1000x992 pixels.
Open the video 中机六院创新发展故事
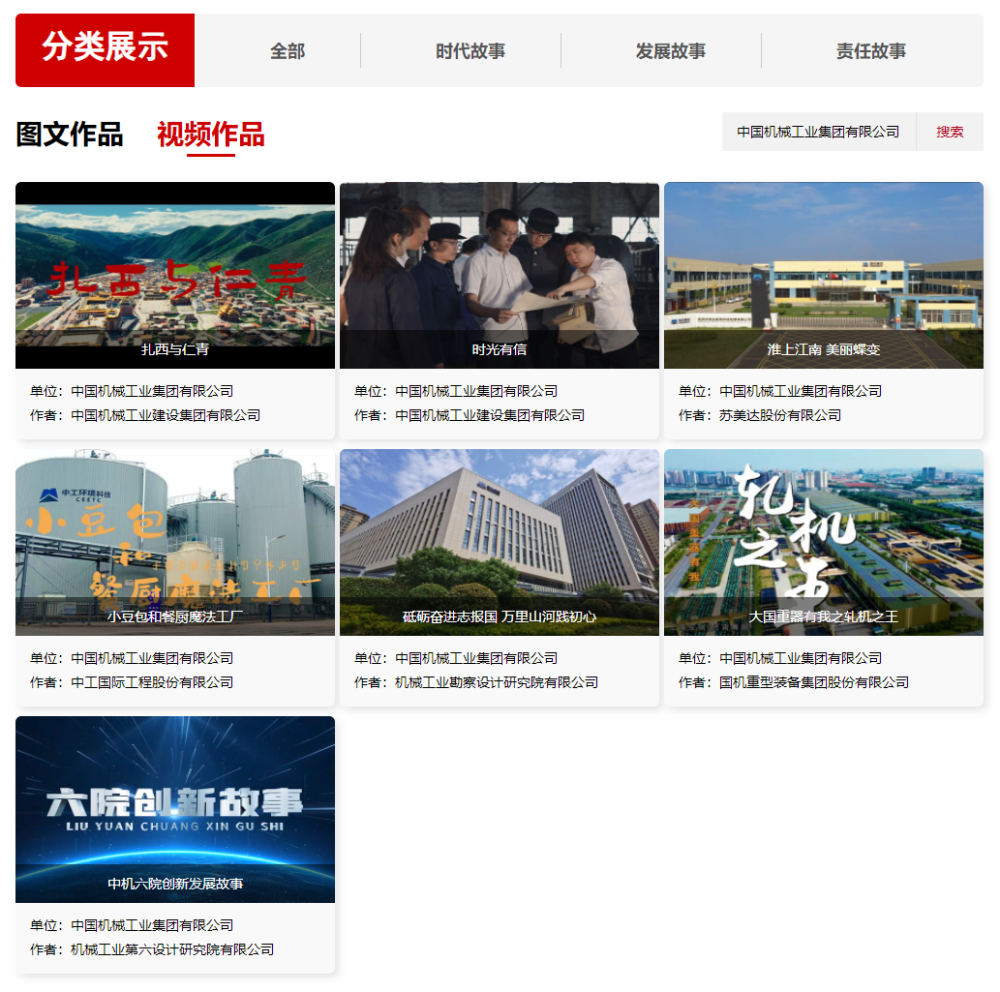(x=175, y=809)
